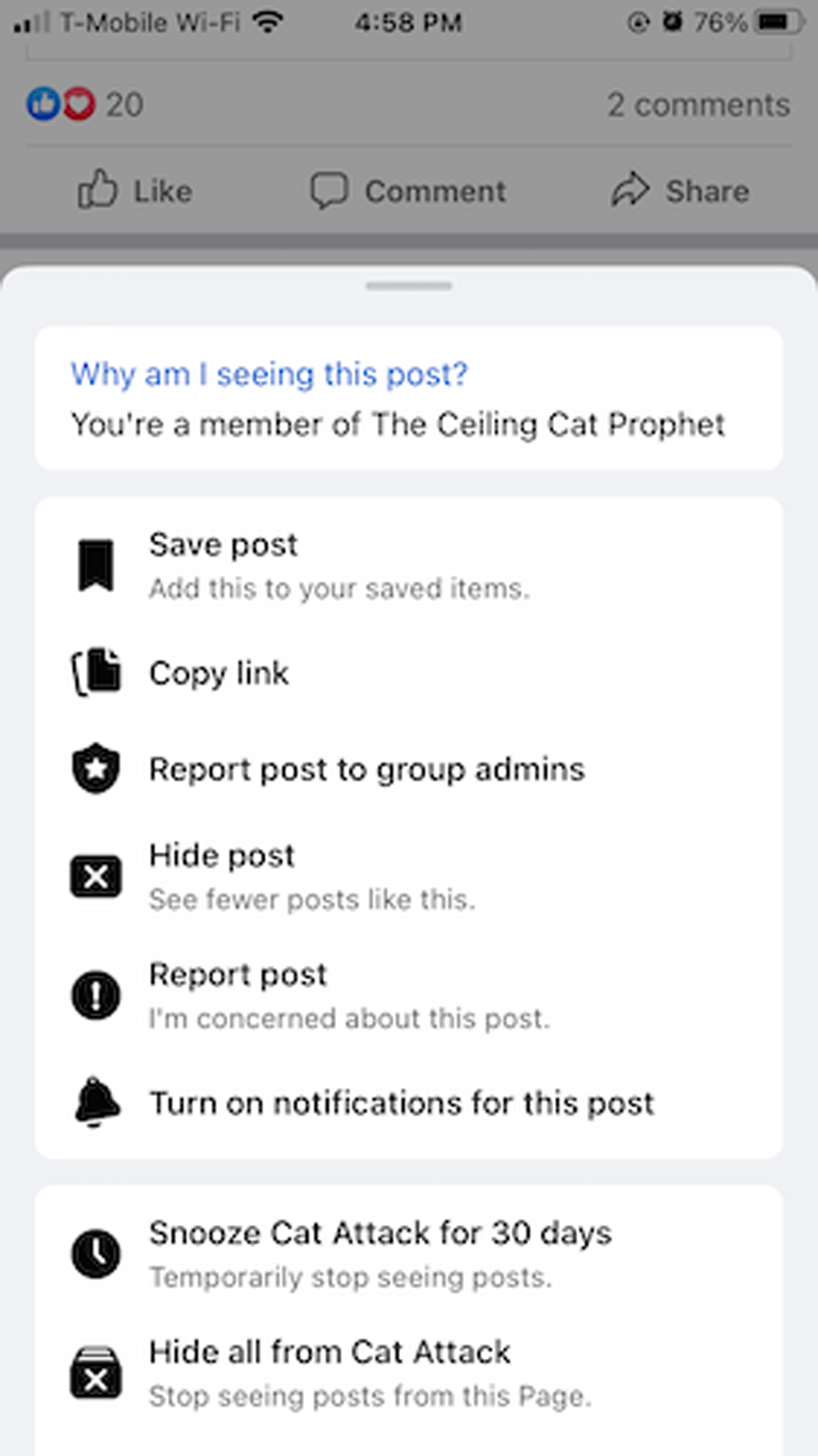Enable Turn on notifications for this post
818x1456 pixels.
click(401, 1104)
